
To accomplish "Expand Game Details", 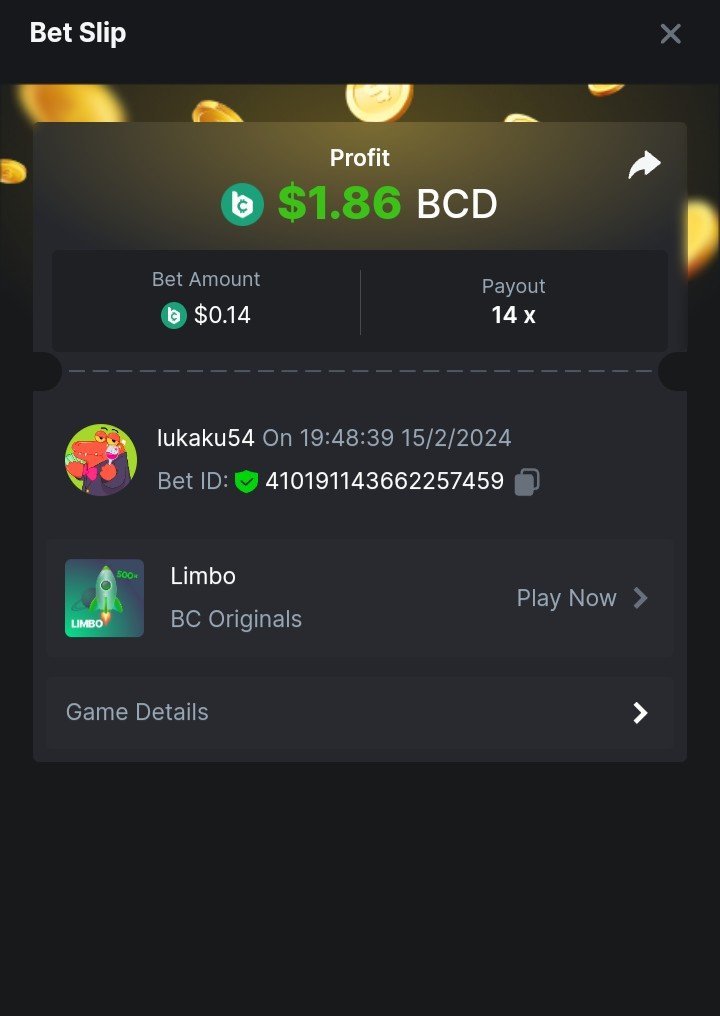I will [x=359, y=712].
